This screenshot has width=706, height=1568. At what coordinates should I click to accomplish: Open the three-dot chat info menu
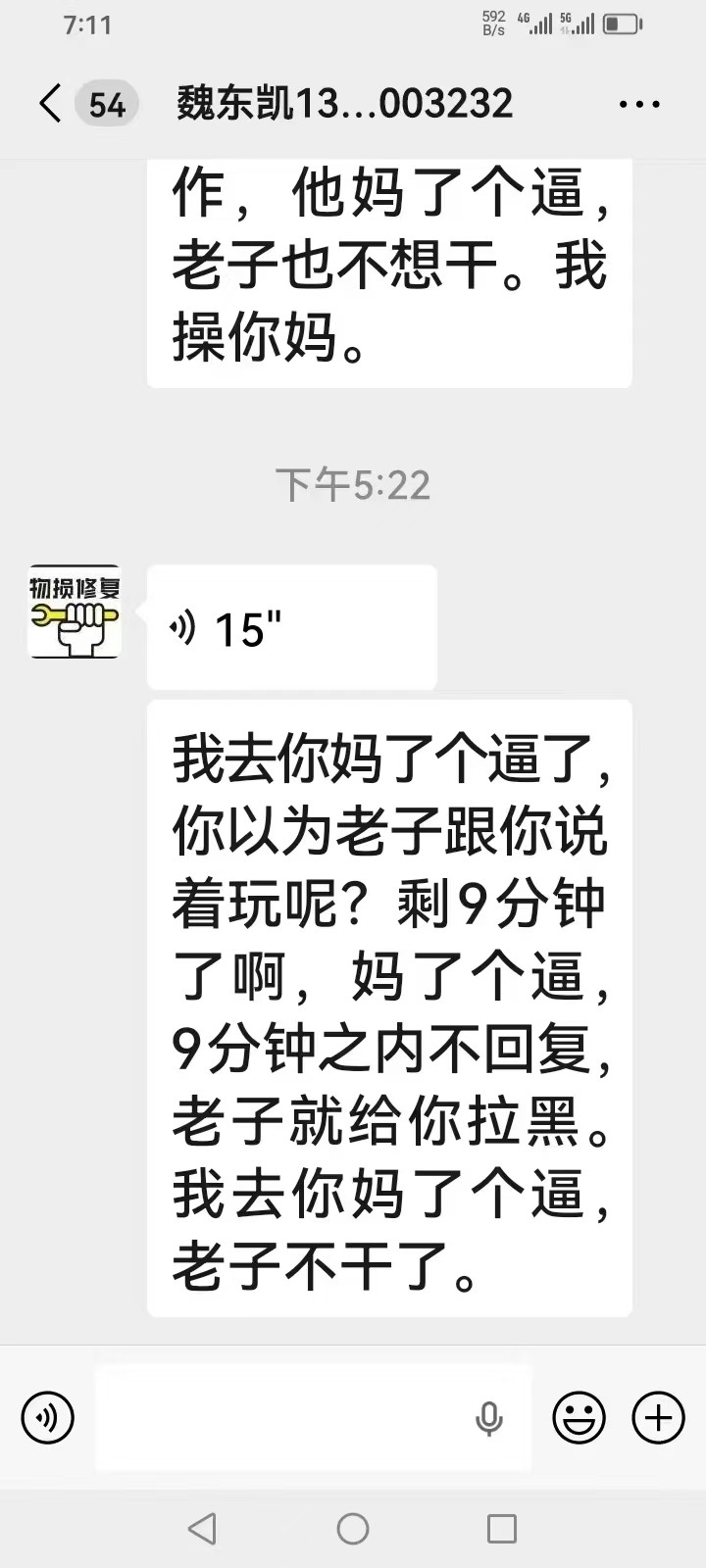[x=639, y=103]
